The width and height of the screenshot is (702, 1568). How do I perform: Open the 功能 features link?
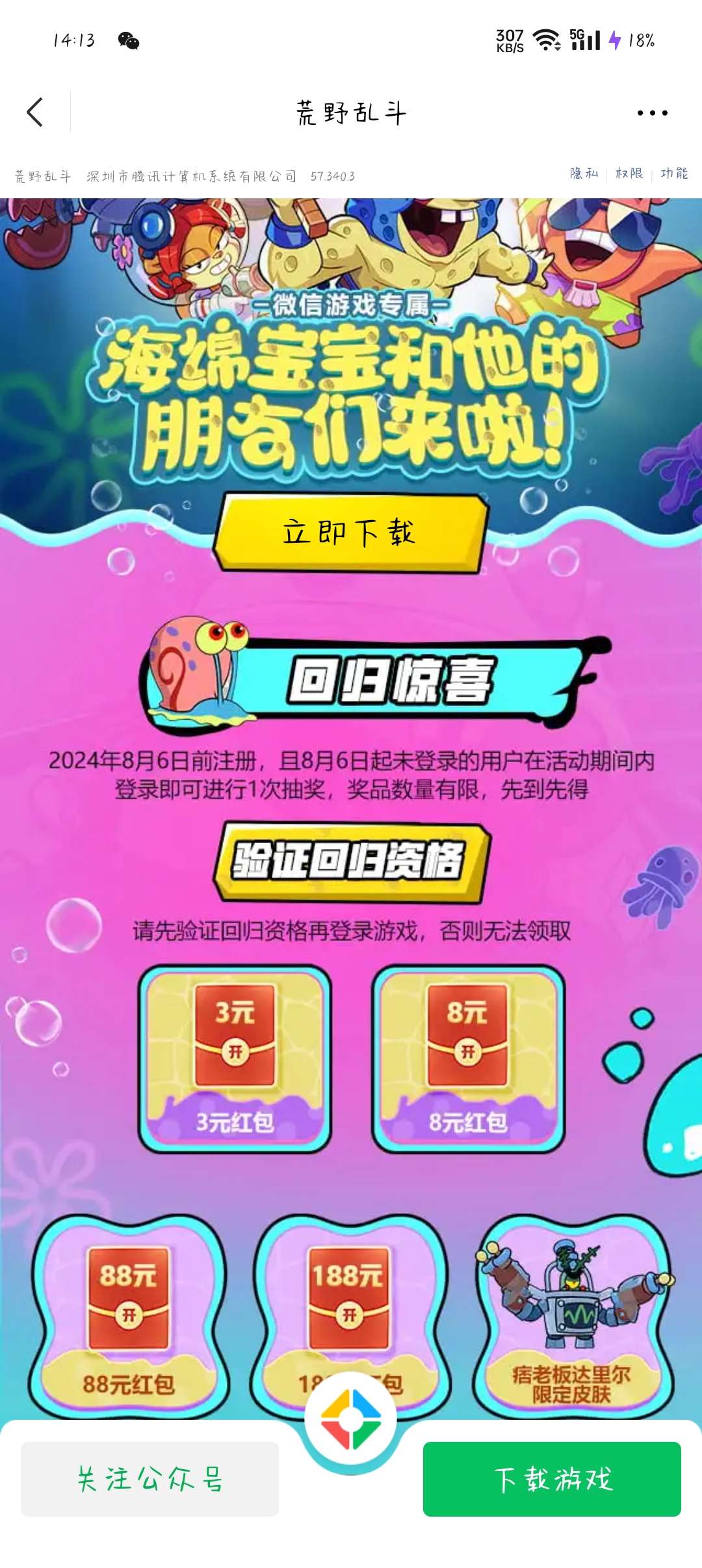click(x=674, y=174)
